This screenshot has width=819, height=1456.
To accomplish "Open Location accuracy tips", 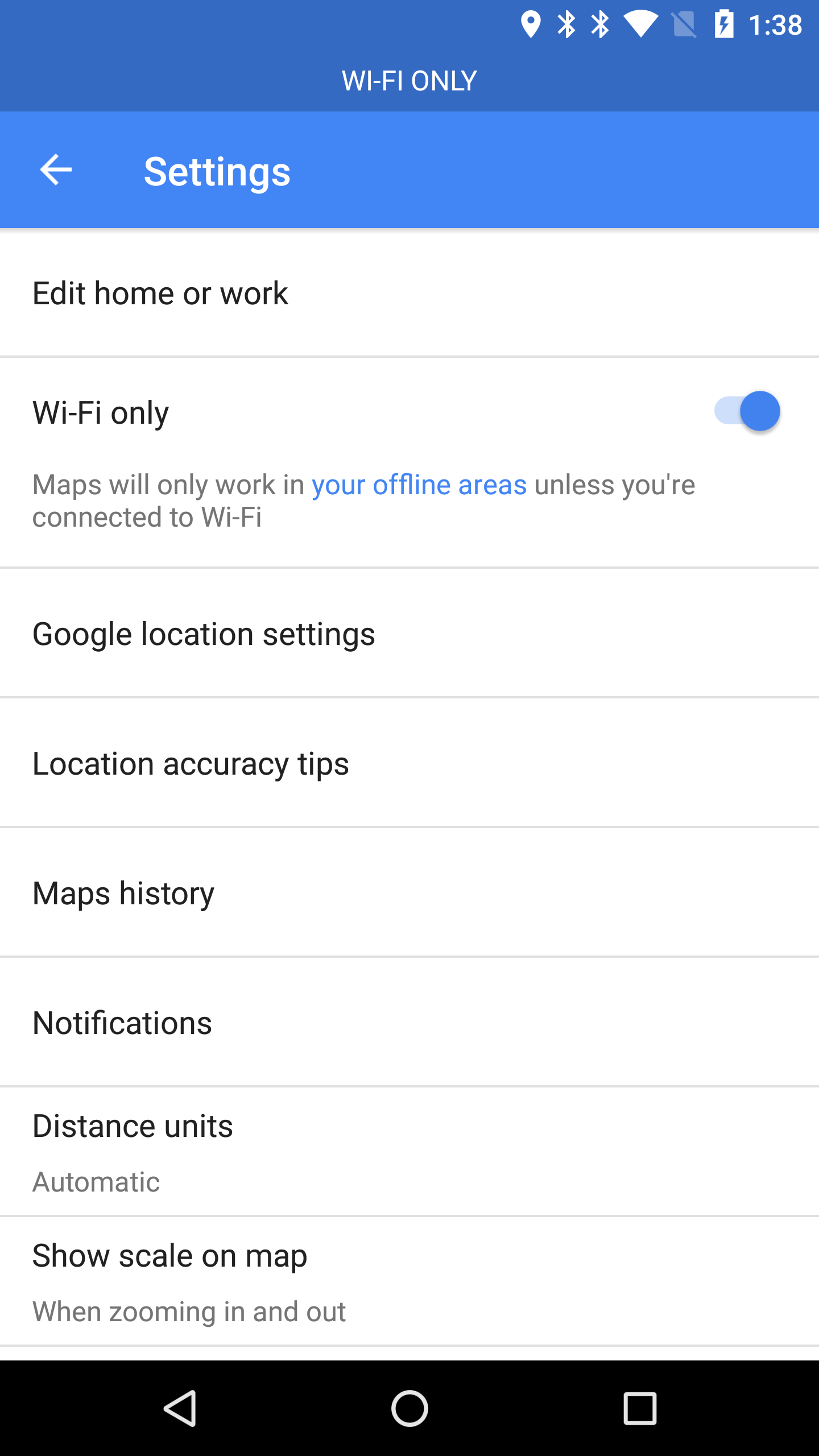I will (191, 763).
